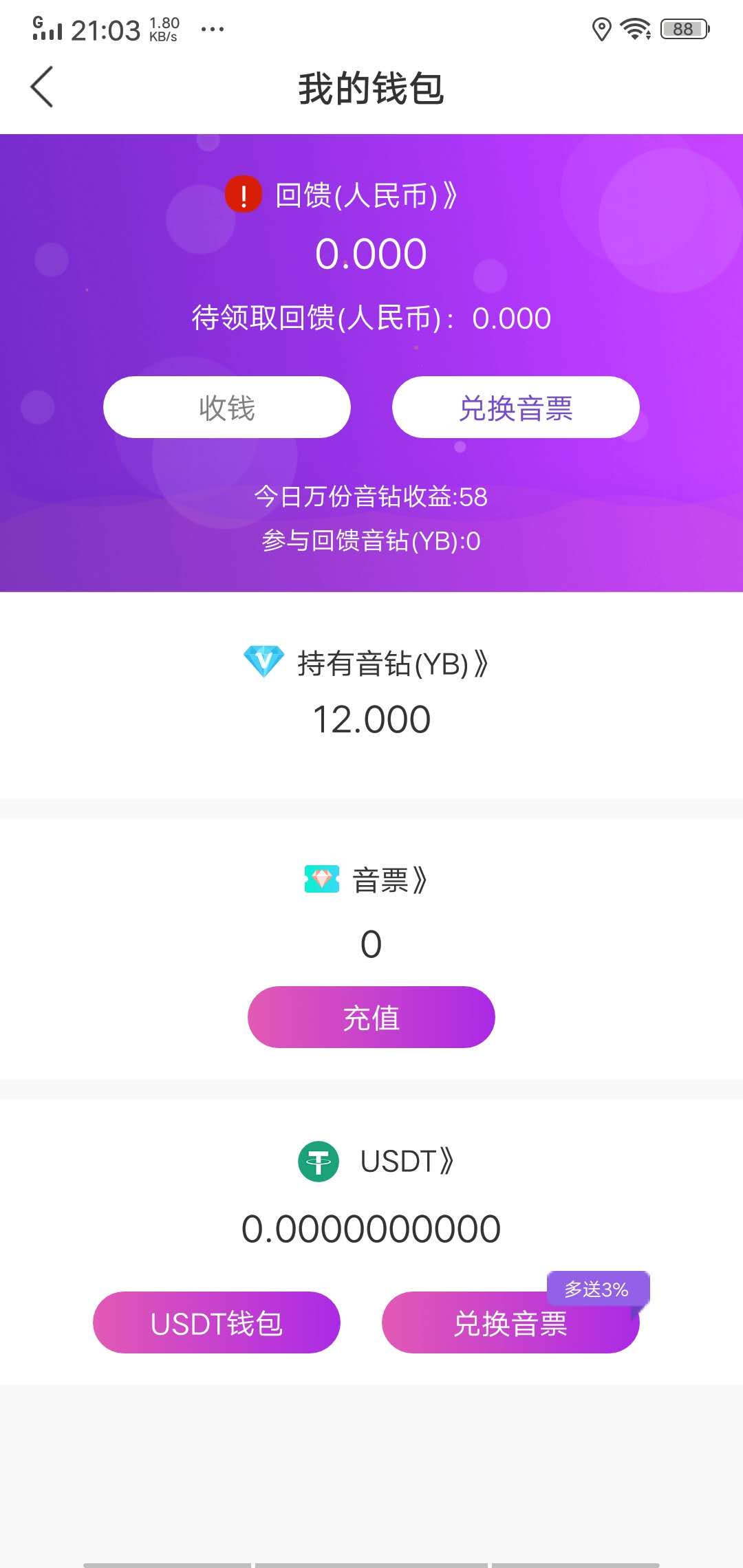The width and height of the screenshot is (743, 1568).
Task: Tap the 充值 button under 音票
Action: click(371, 1018)
